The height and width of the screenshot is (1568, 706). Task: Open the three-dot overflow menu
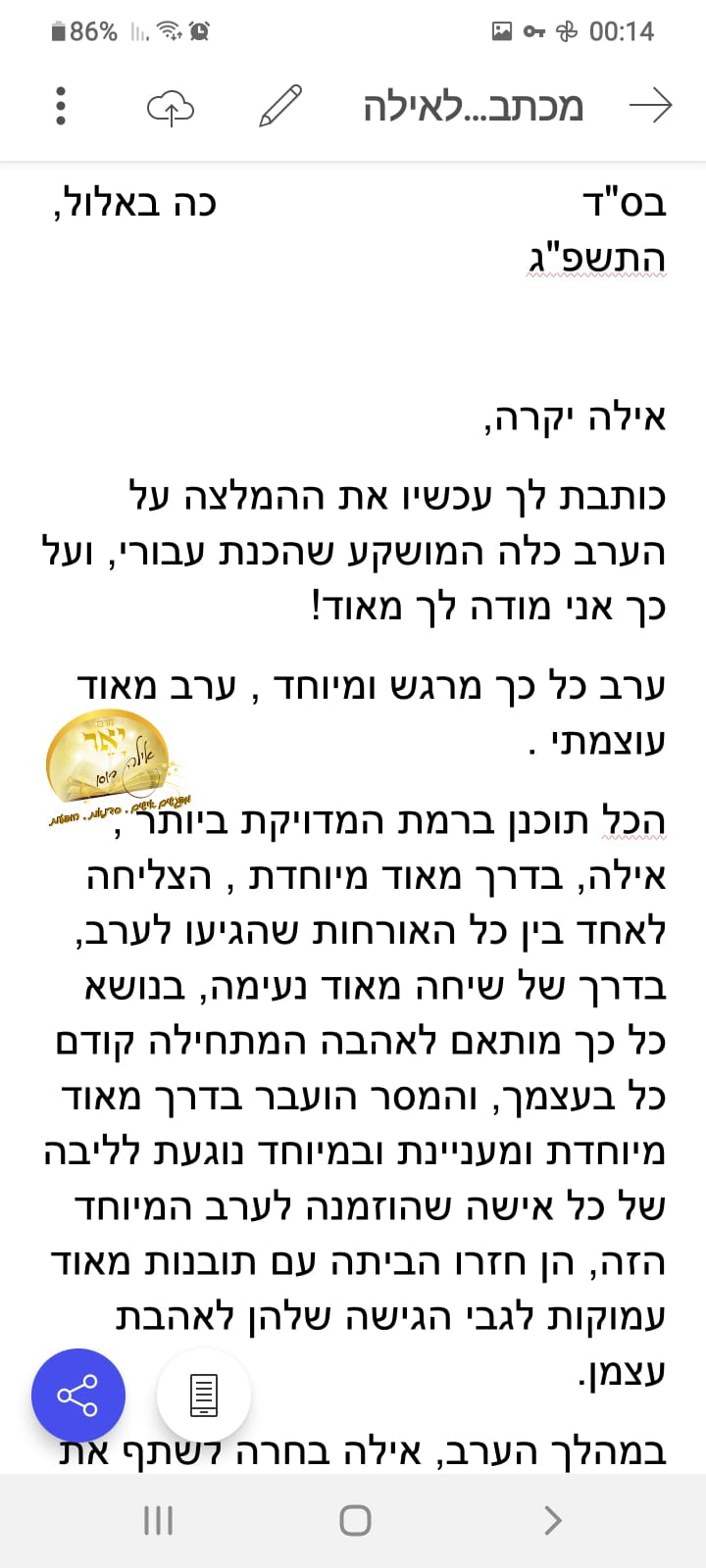61,106
